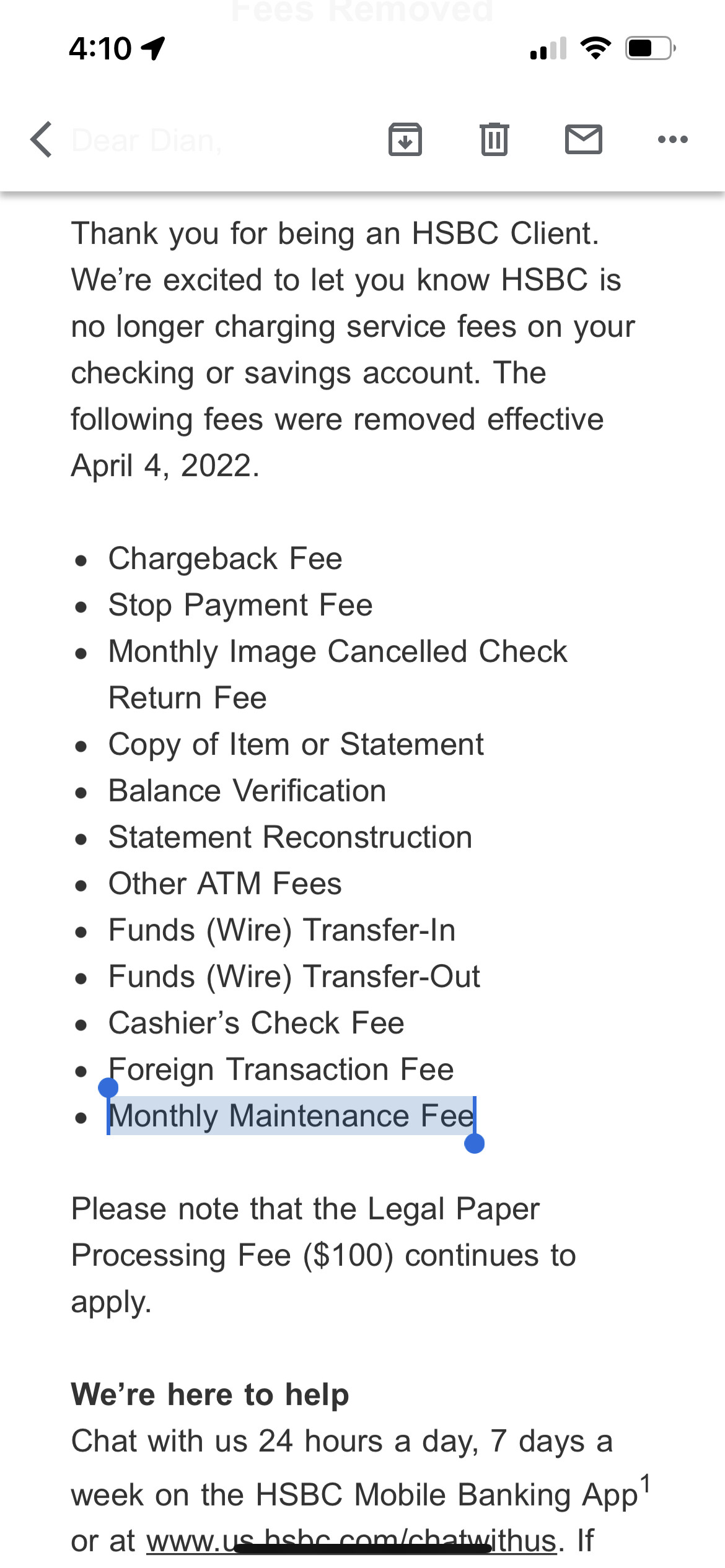This screenshot has width=725, height=1568.
Task: Open the three-dot overflow menu
Action: coord(672,139)
